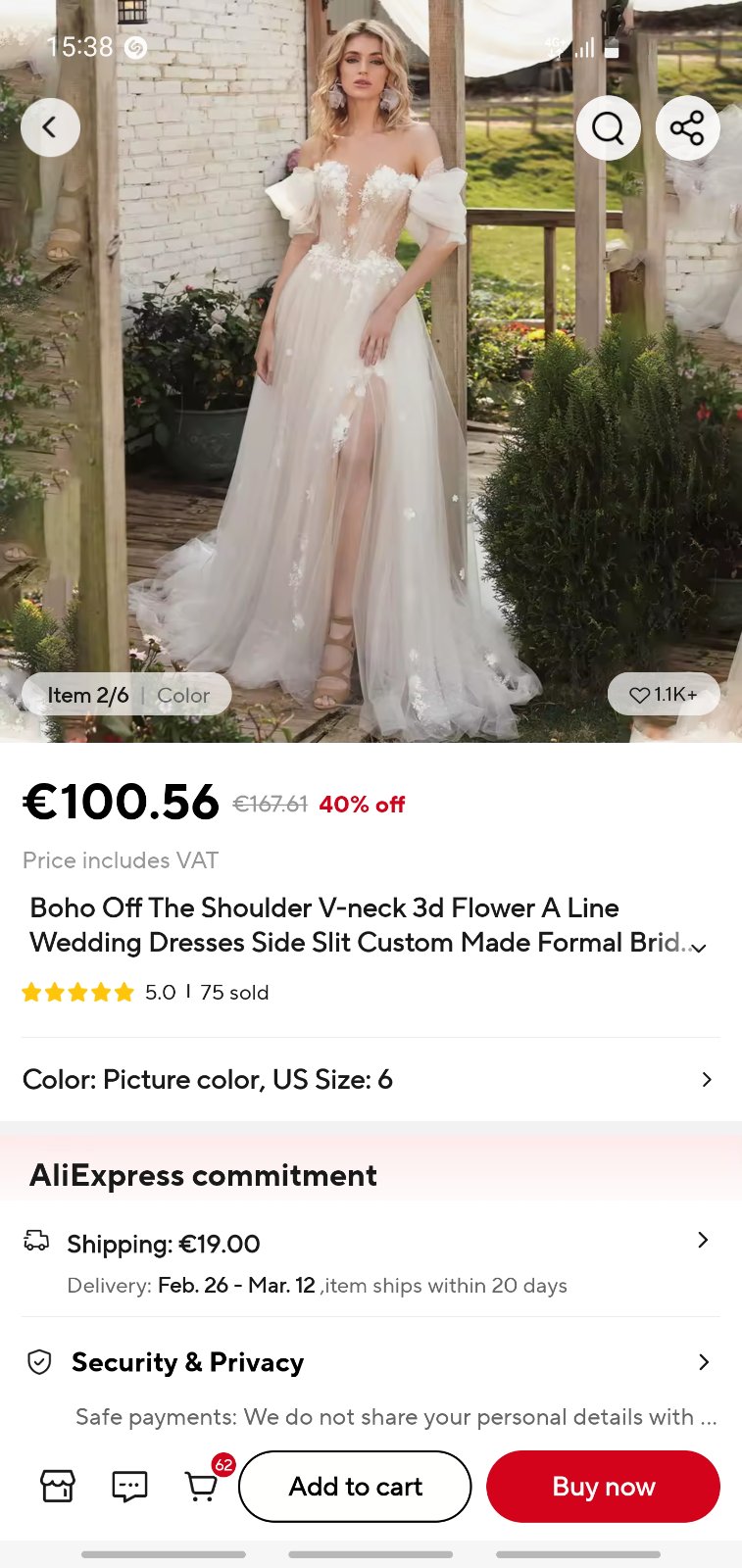Switch gallery to the Color view
742x1568 pixels.
(183, 695)
